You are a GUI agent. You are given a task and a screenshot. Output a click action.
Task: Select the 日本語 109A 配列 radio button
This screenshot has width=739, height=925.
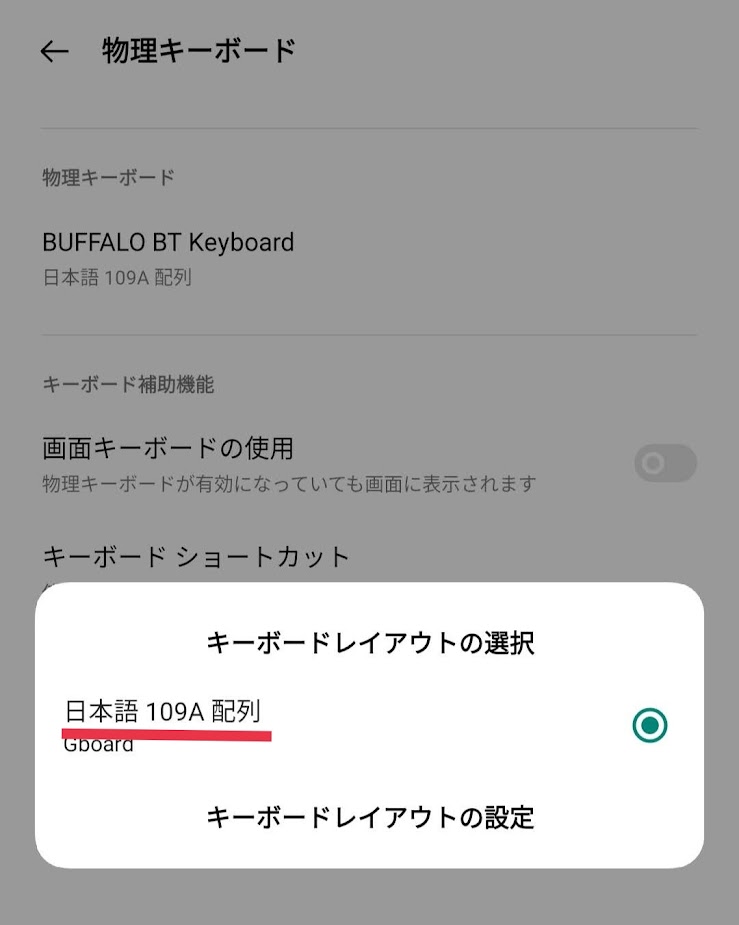point(649,725)
